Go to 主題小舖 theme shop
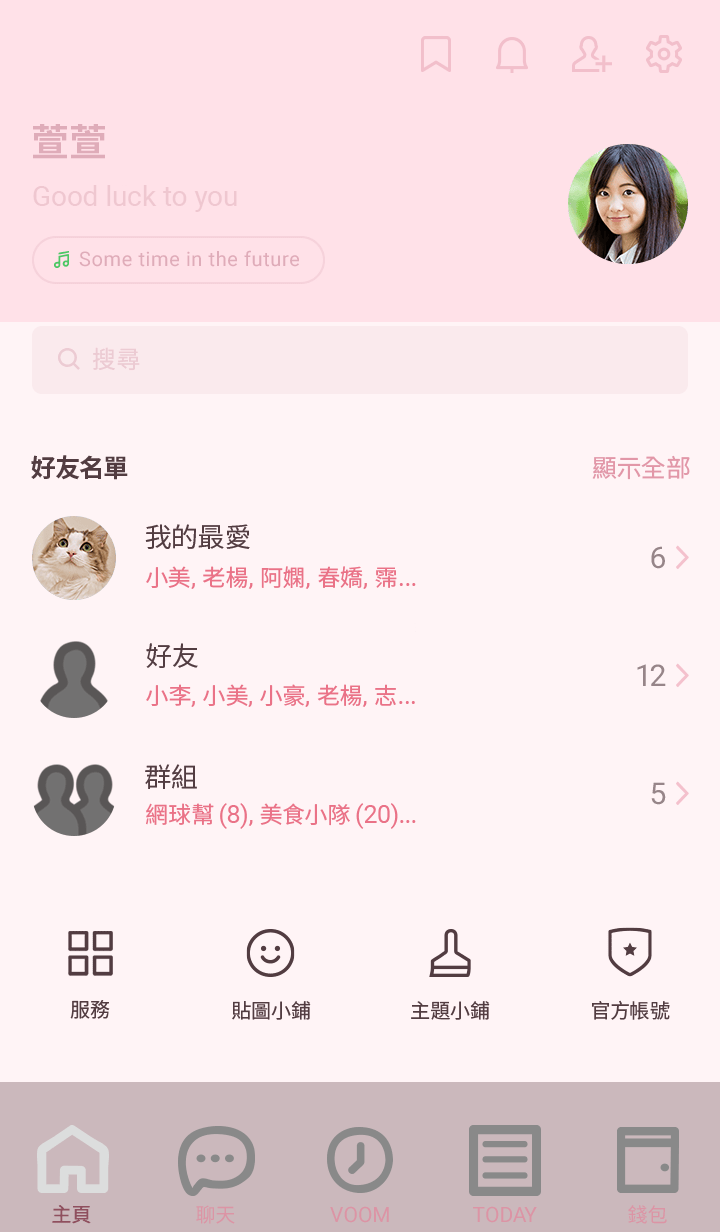Screen dimensions: 720x1232 click(x=450, y=972)
